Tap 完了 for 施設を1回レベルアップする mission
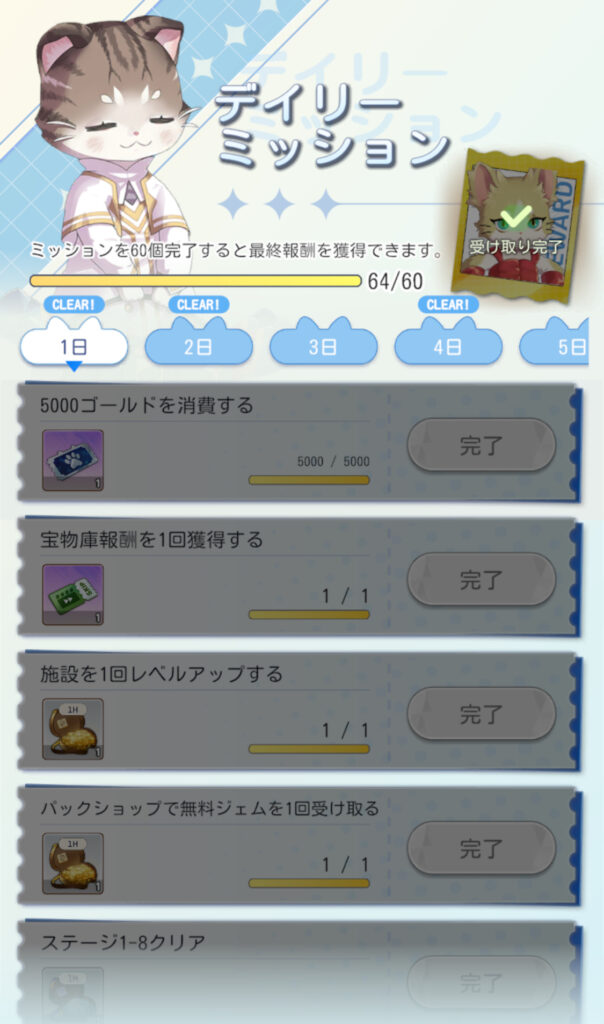The image size is (604, 1024). (481, 714)
